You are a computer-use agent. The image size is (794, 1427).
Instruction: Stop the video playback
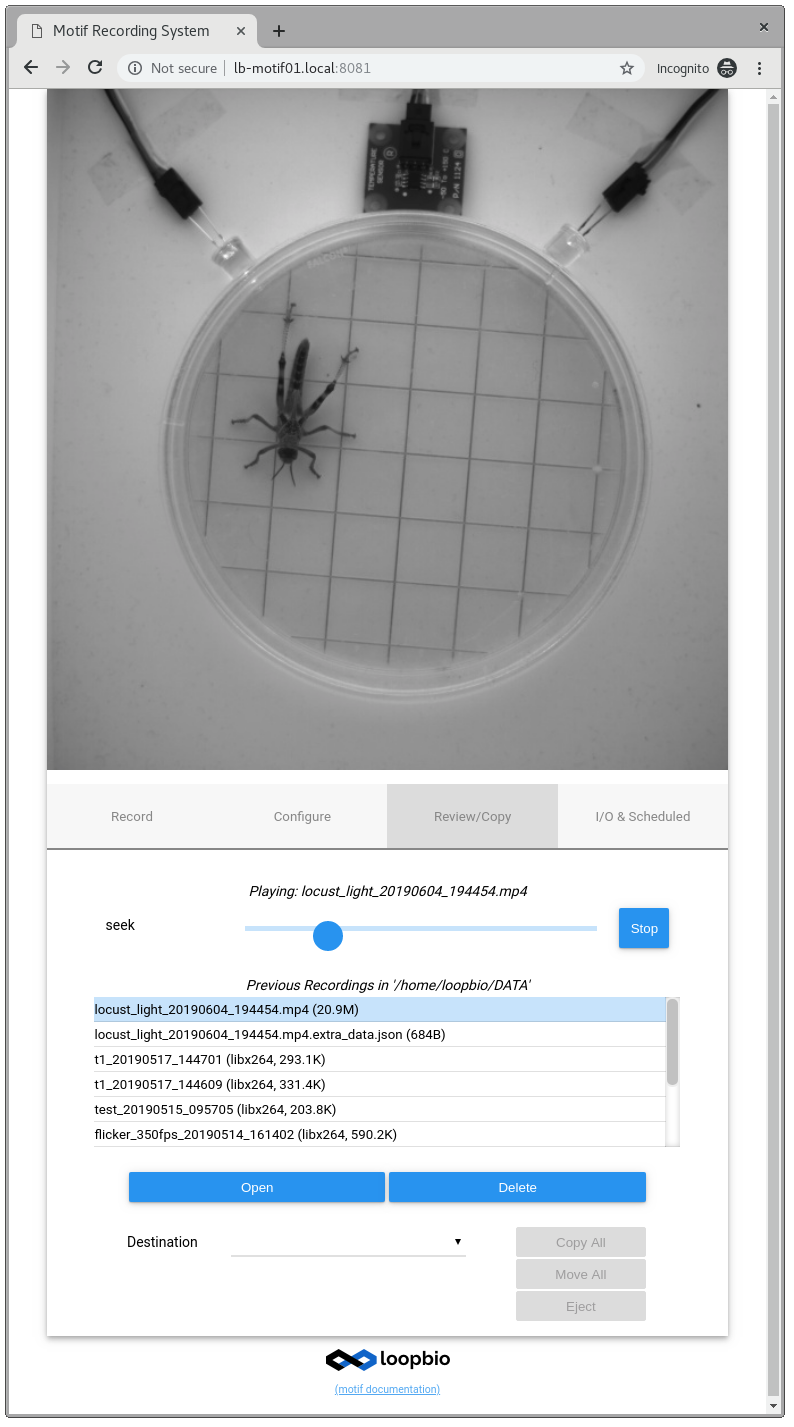click(x=644, y=928)
